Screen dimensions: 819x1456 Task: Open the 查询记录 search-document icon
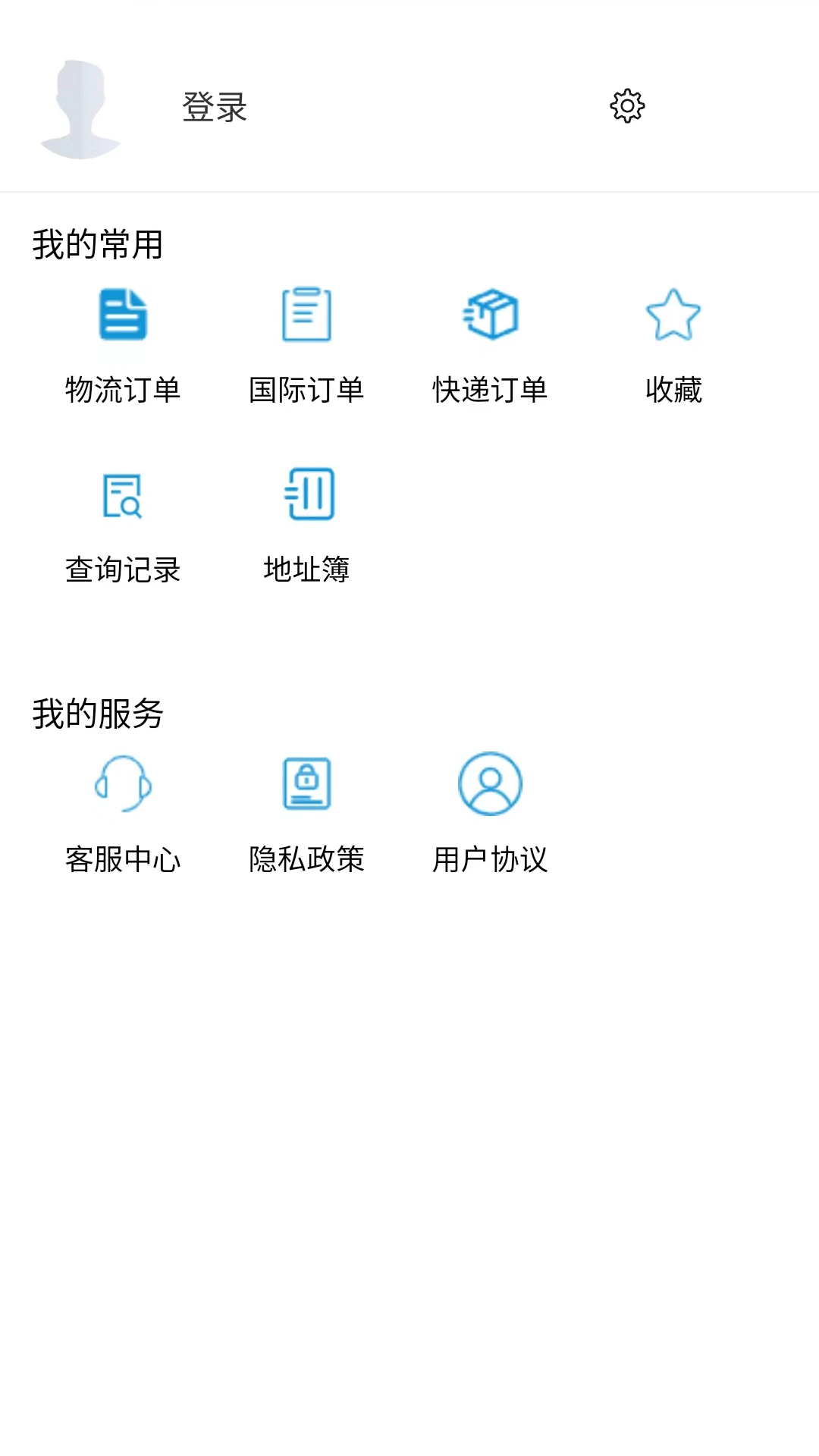tap(124, 496)
